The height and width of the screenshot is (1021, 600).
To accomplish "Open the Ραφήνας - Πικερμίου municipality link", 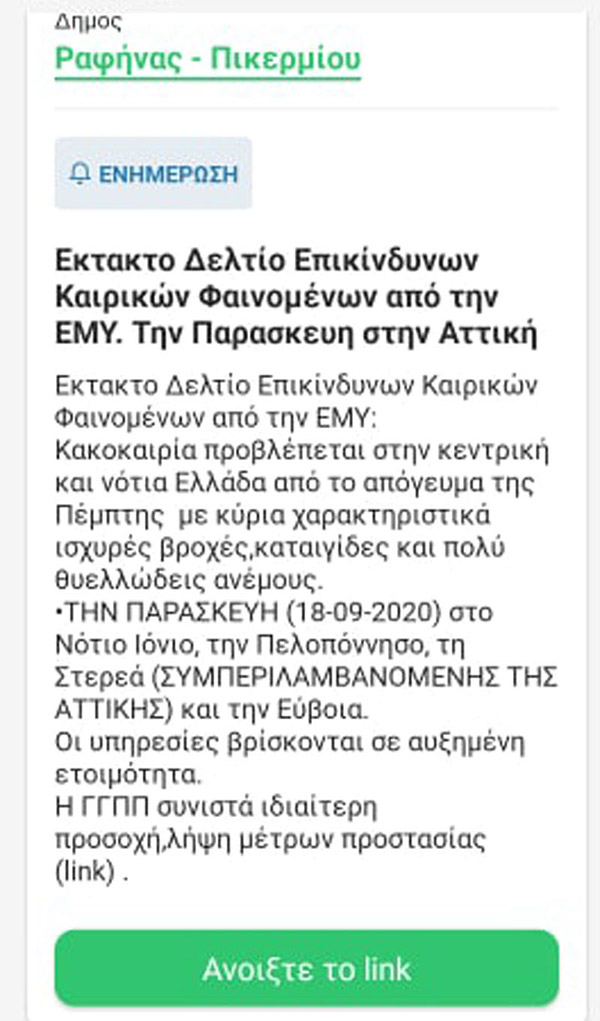I will pyautogui.click(x=207, y=60).
